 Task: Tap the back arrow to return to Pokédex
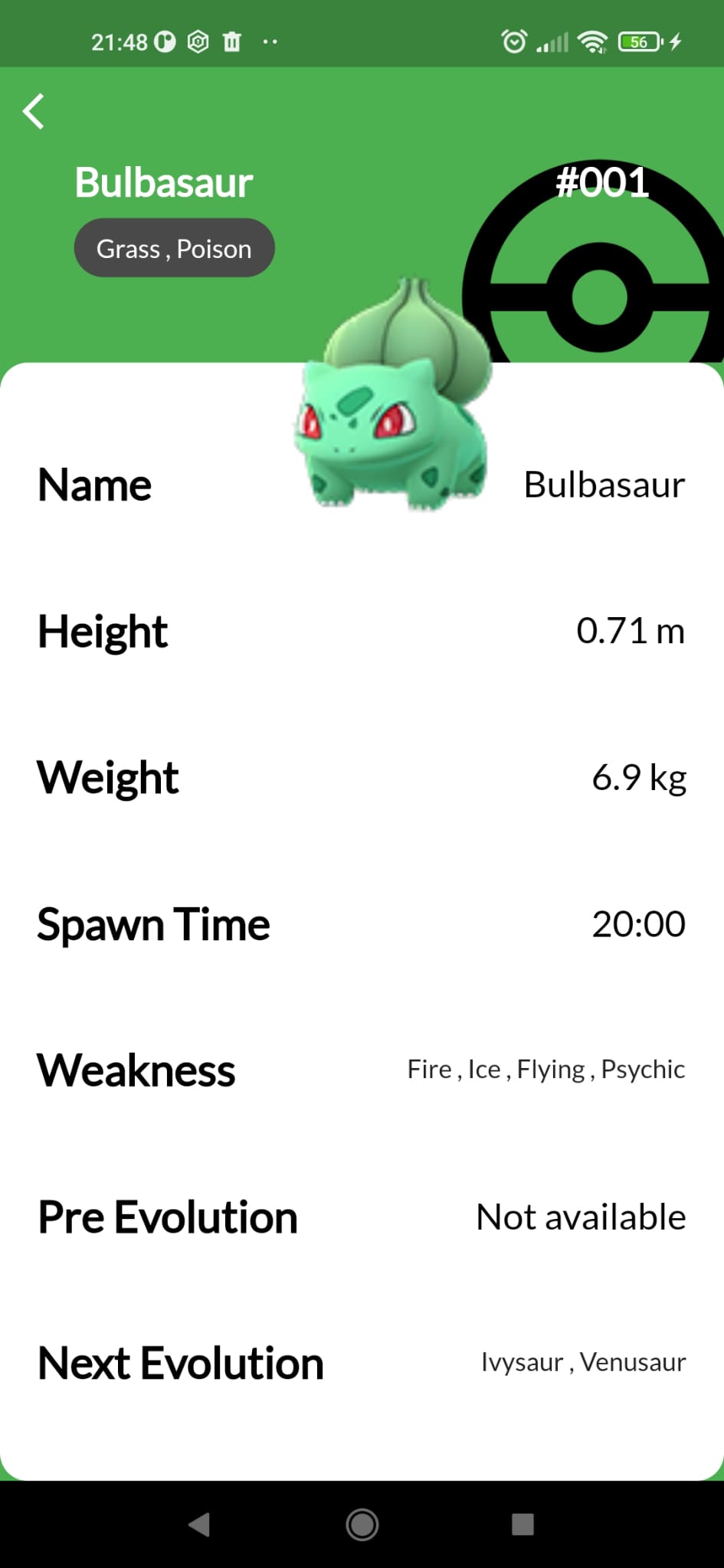(34, 112)
